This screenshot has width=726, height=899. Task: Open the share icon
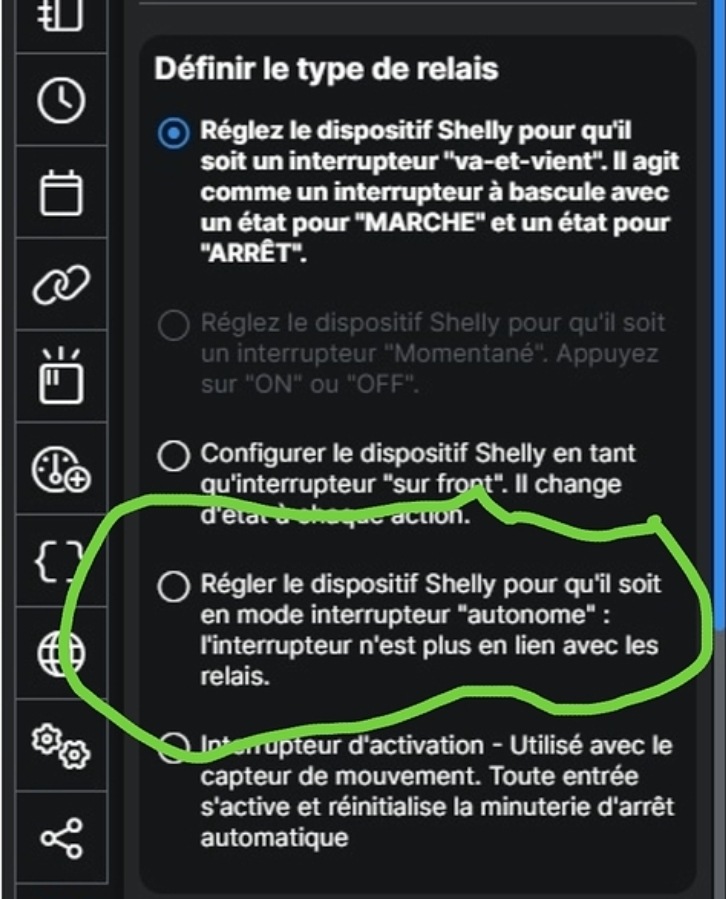click(x=62, y=838)
